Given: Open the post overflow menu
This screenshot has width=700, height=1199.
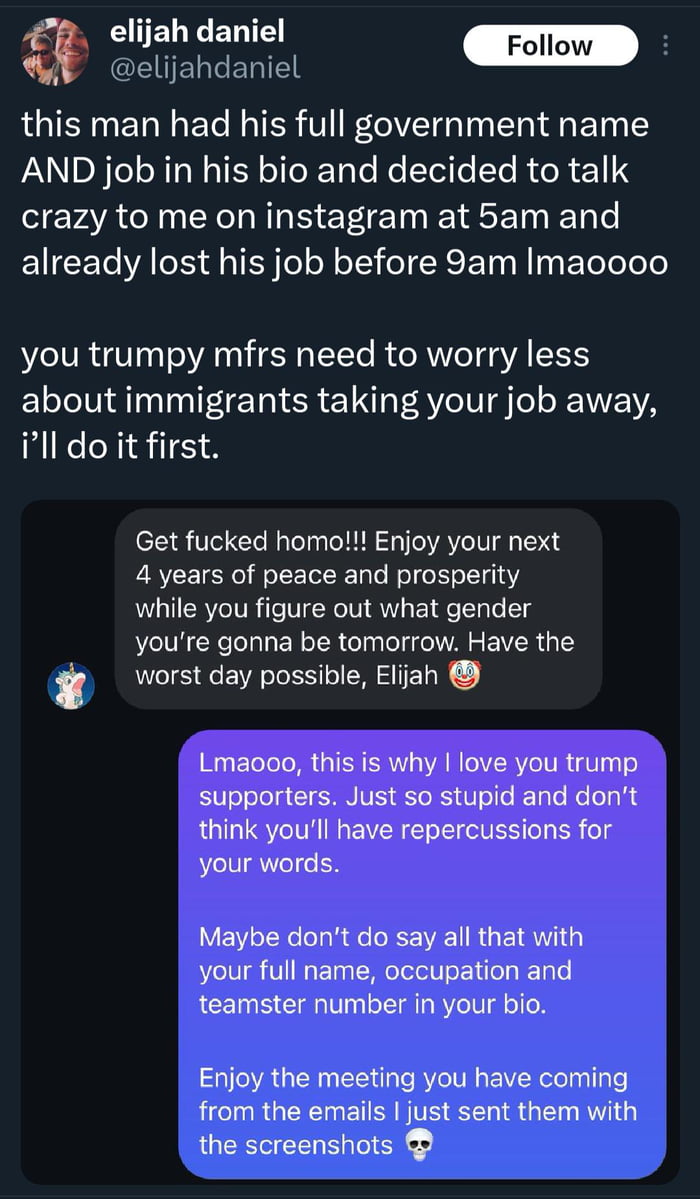Looking at the screenshot, I should (666, 46).
